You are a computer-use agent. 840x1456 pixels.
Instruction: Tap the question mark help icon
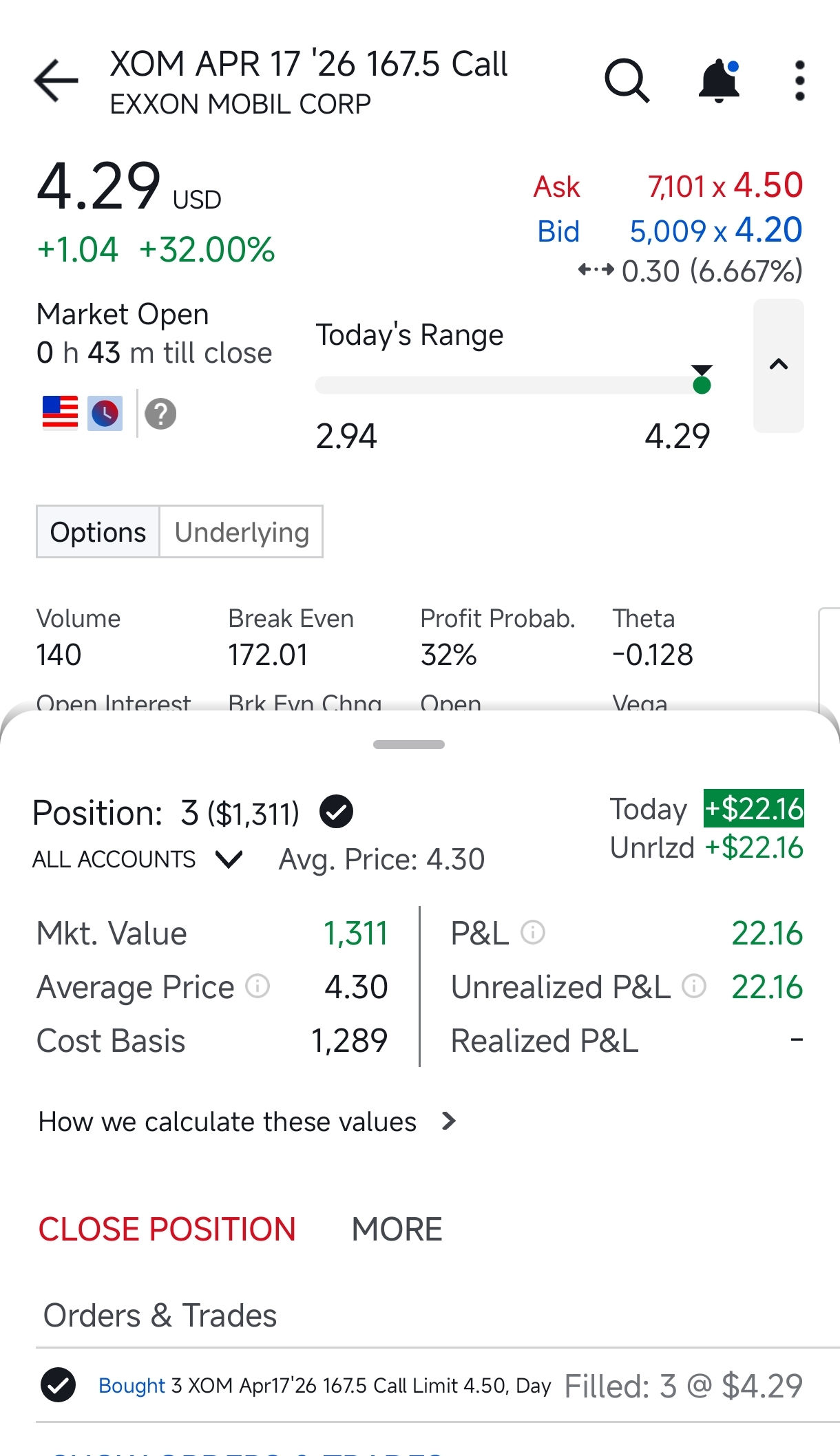[160, 414]
